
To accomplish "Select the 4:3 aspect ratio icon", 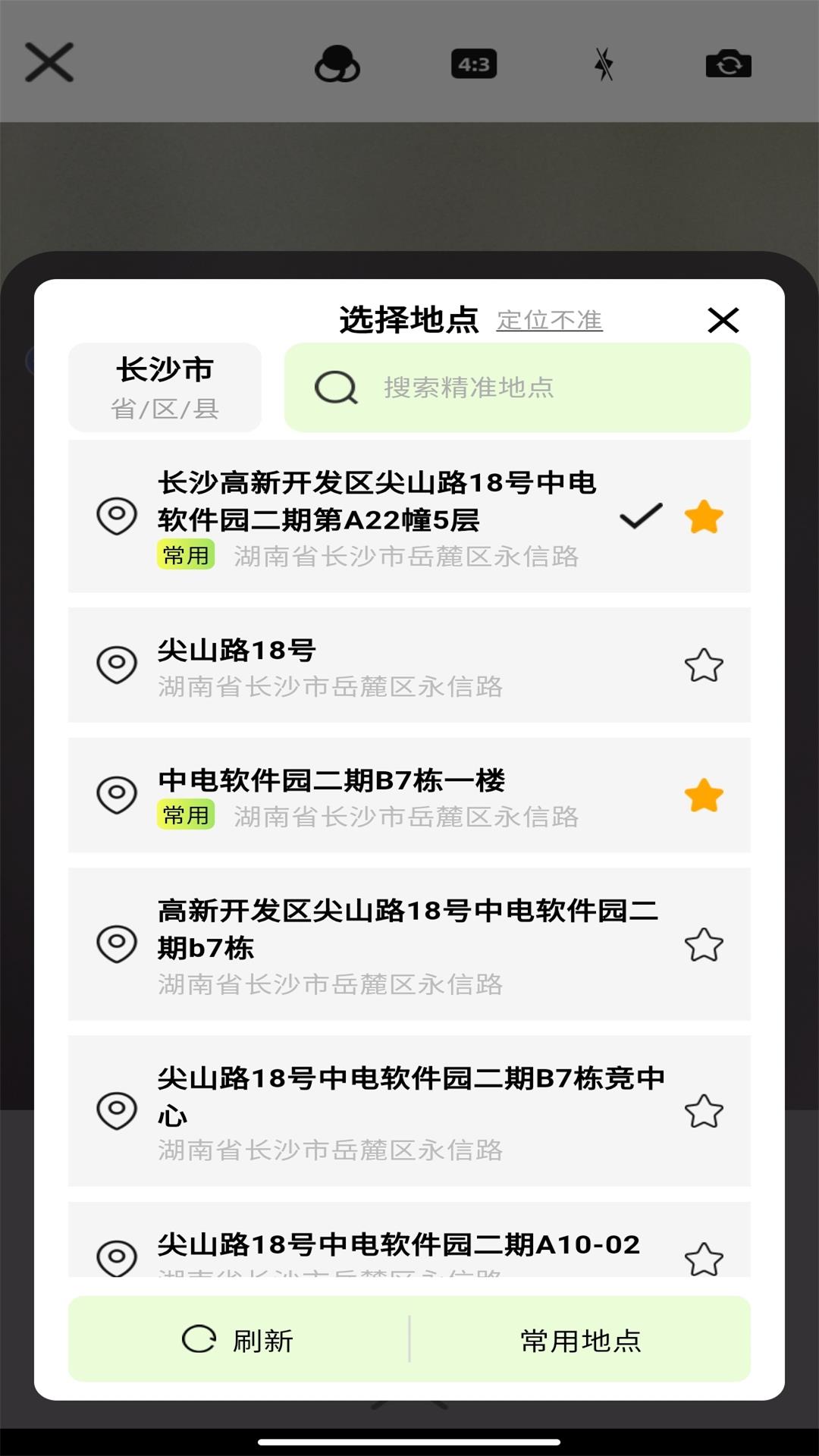I will pyautogui.click(x=474, y=64).
